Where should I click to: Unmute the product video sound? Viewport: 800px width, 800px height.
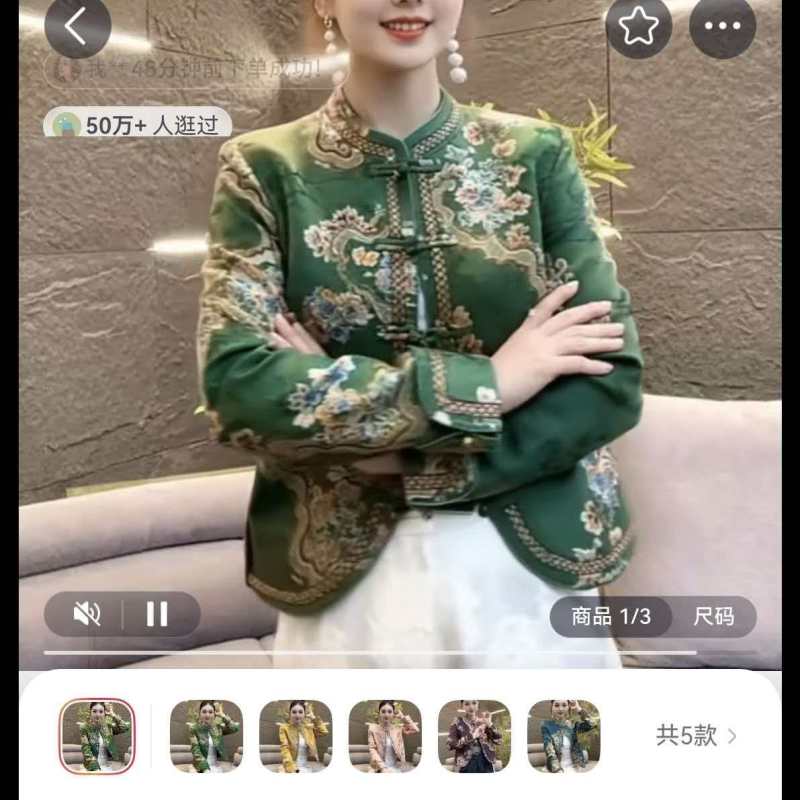coord(87,614)
